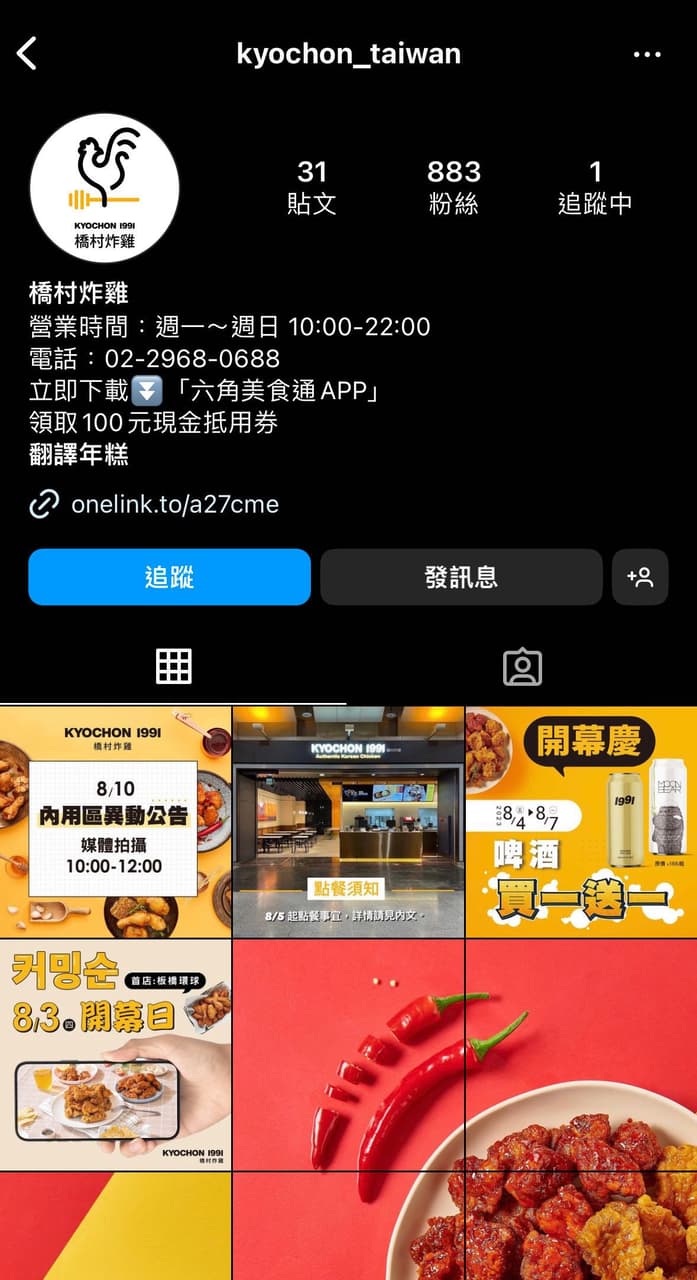Switch to the grid posts tab
The image size is (697, 1280).
(174, 666)
